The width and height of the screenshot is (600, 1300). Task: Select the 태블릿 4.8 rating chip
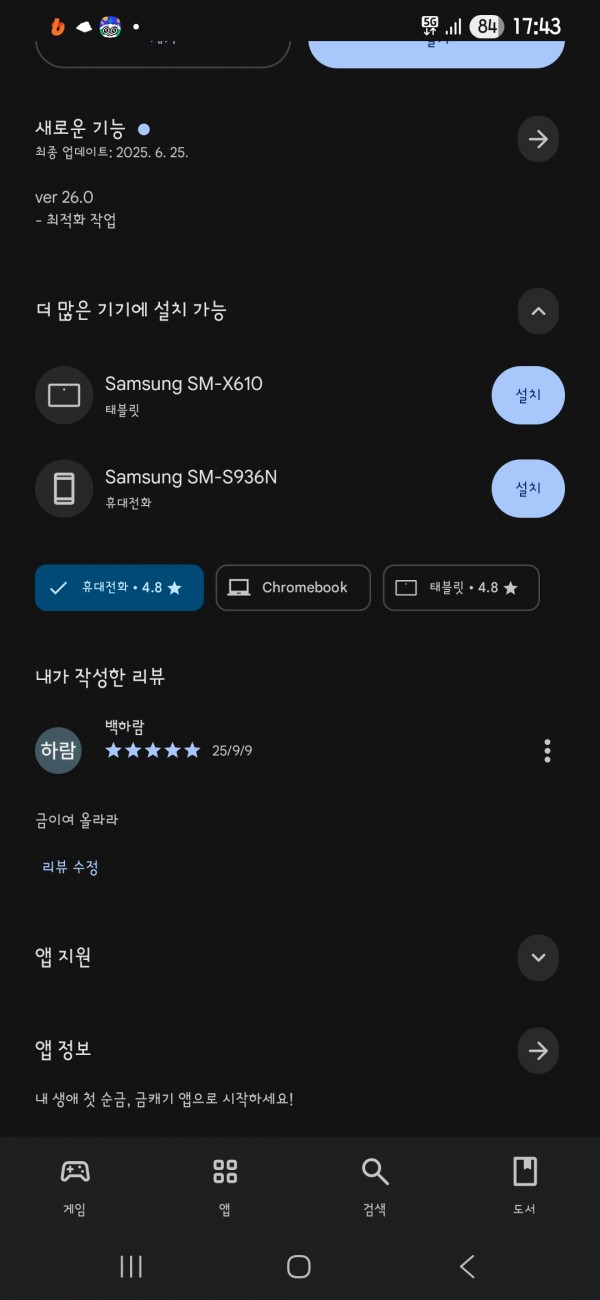coord(461,588)
